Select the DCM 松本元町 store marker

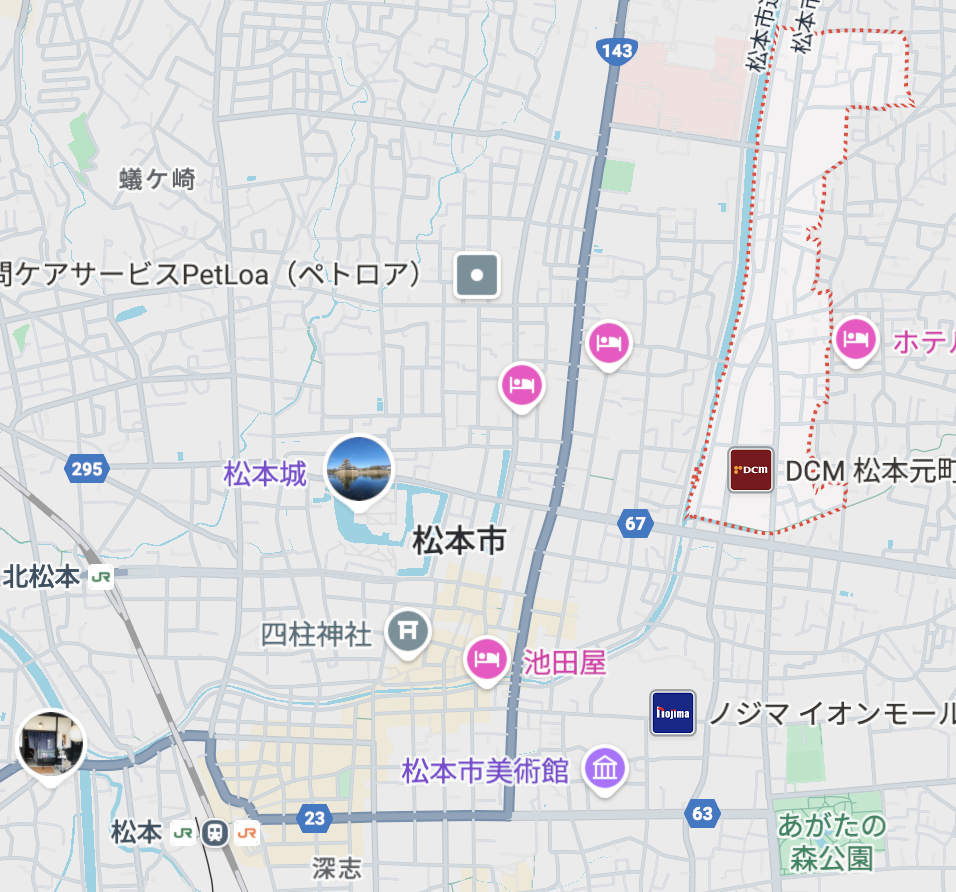coord(751,469)
